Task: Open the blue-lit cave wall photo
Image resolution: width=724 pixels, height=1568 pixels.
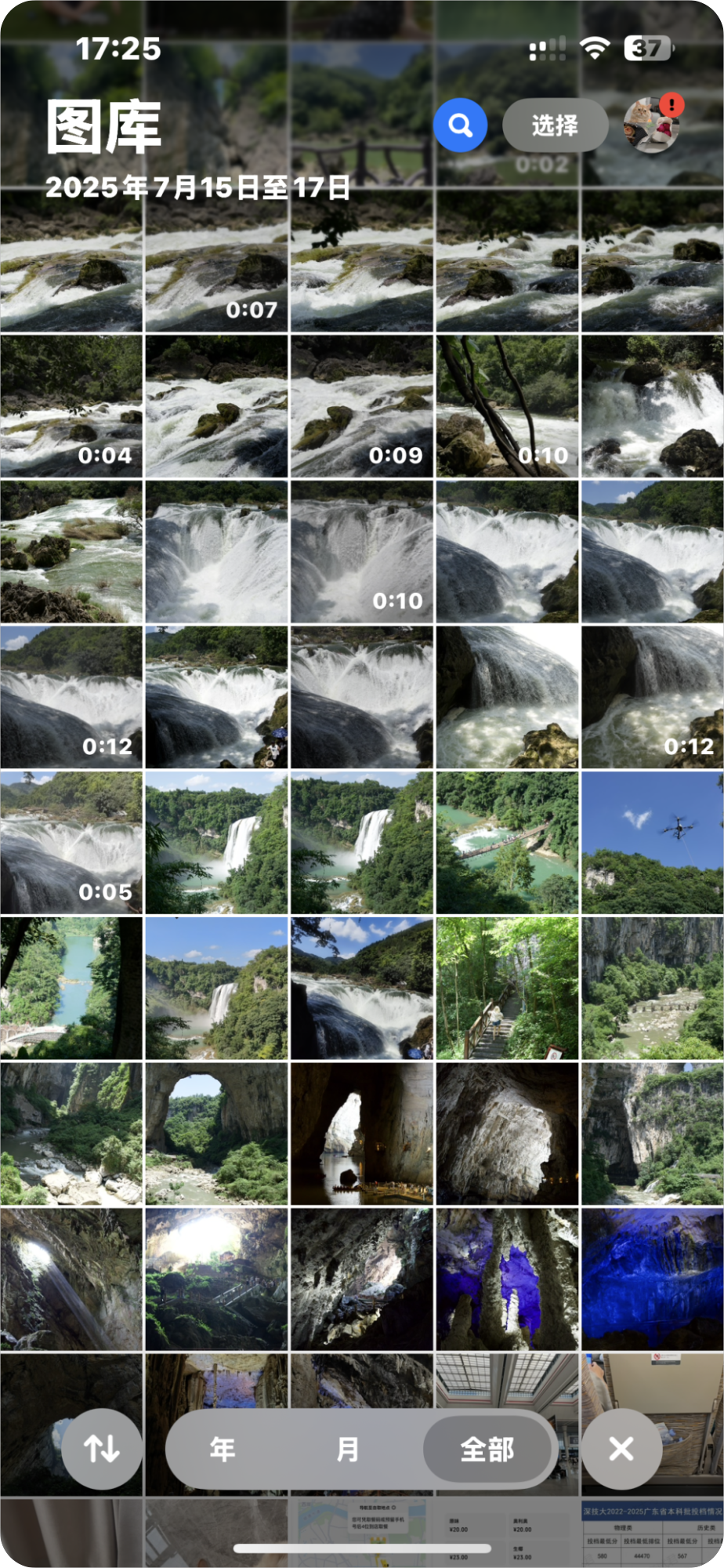Action: (652, 1279)
